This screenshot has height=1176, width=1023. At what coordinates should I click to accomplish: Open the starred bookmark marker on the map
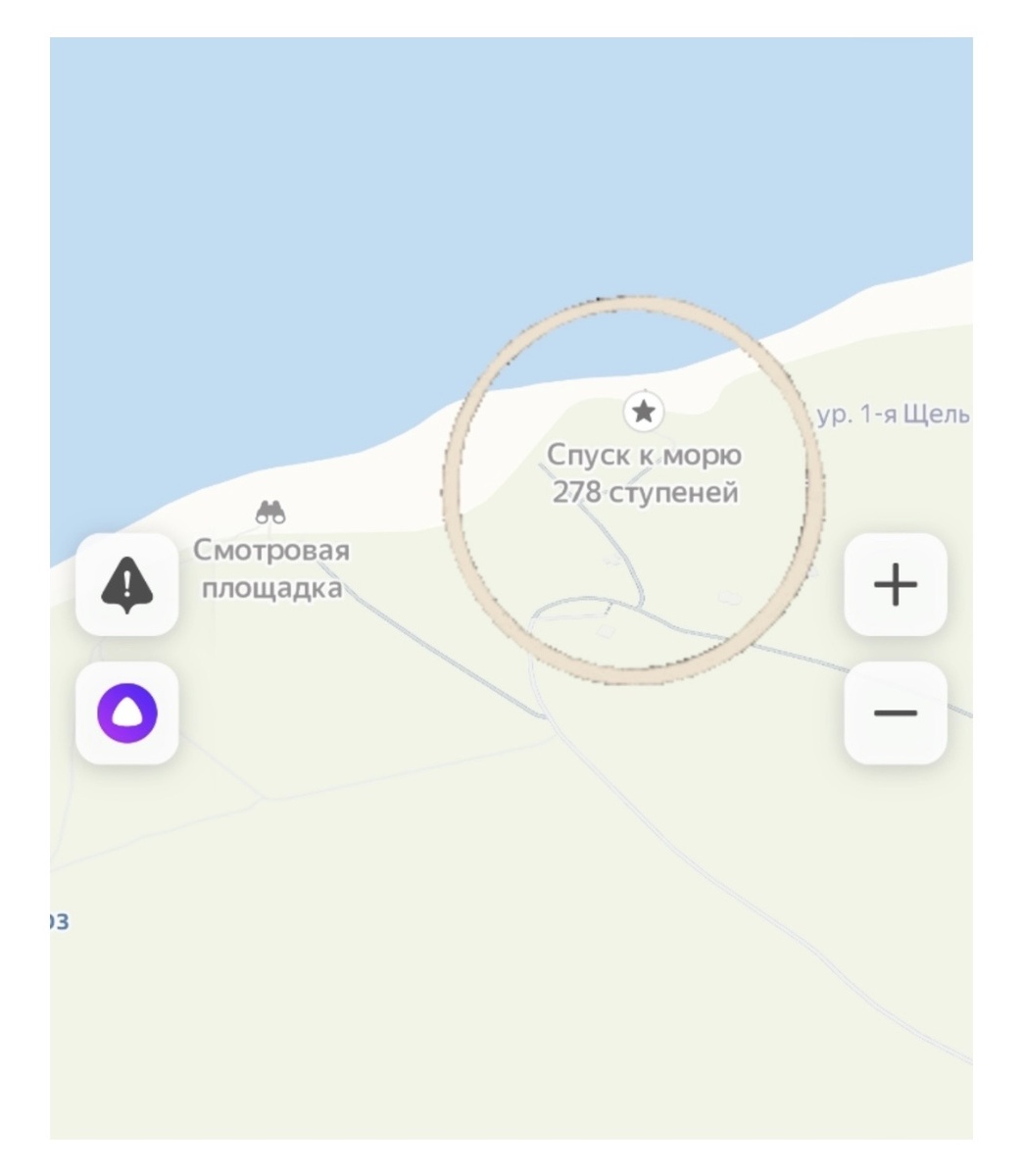643,413
